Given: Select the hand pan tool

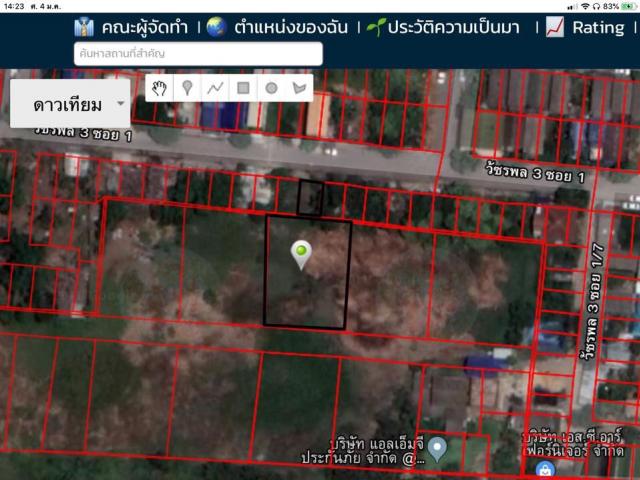Looking at the screenshot, I should [159, 88].
